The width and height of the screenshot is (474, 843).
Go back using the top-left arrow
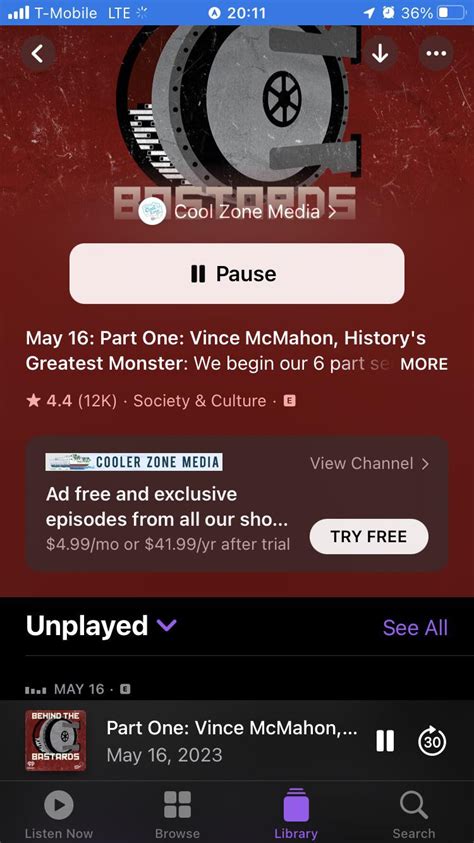click(x=38, y=54)
